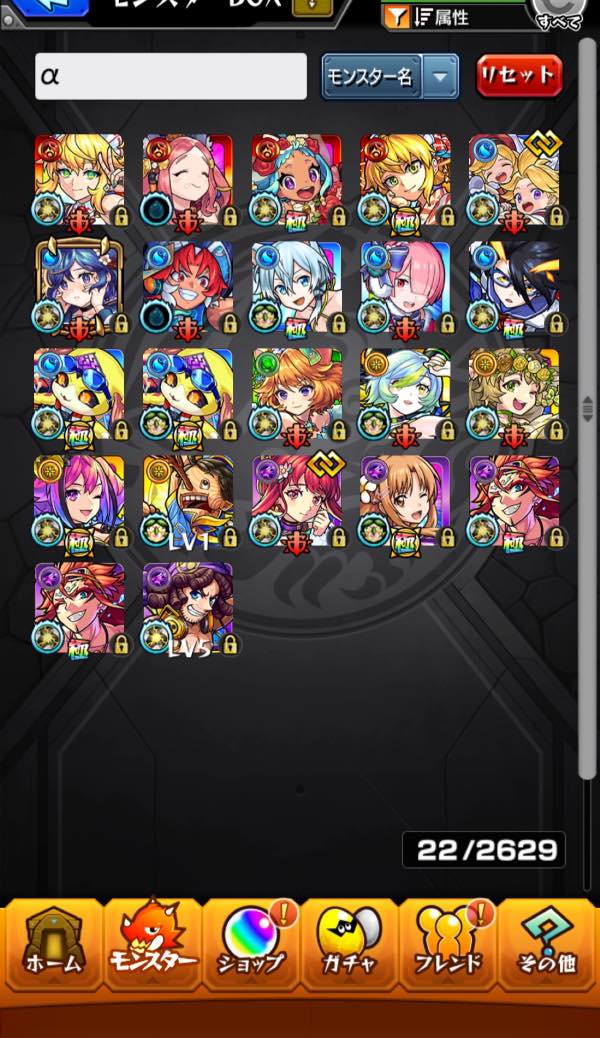
Task: Select the monster labeled LV5
Action: pos(188,609)
